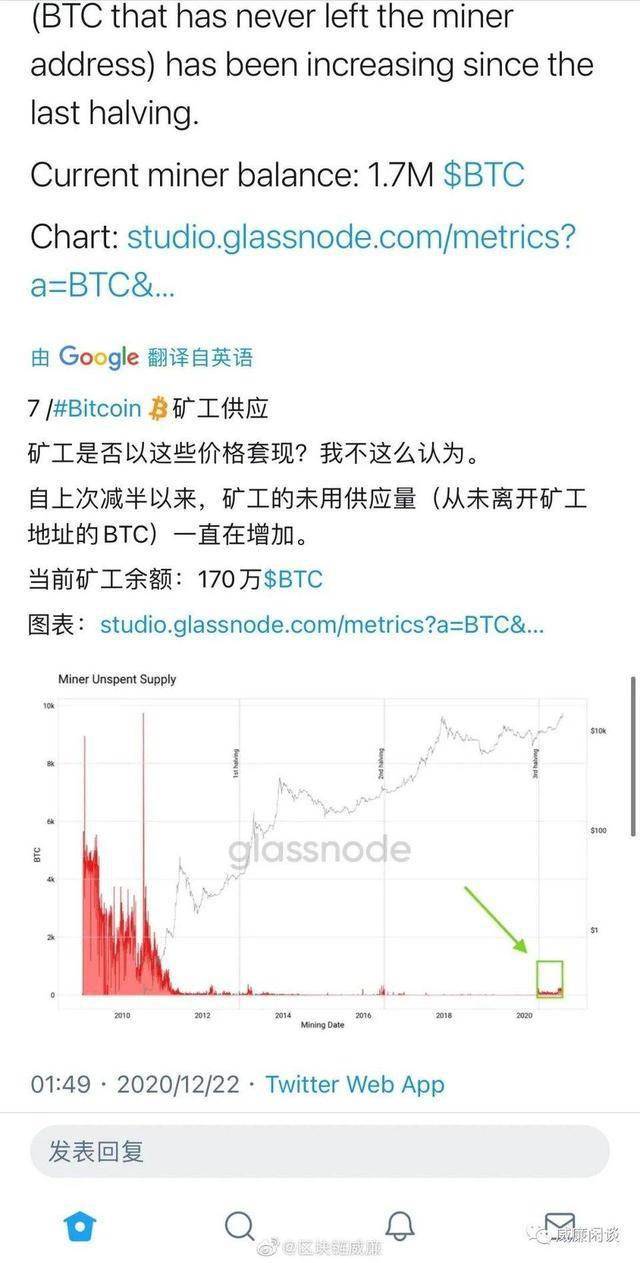Open the notifications bell tab
Viewport: 640px width, 1263px height.
[400, 1225]
